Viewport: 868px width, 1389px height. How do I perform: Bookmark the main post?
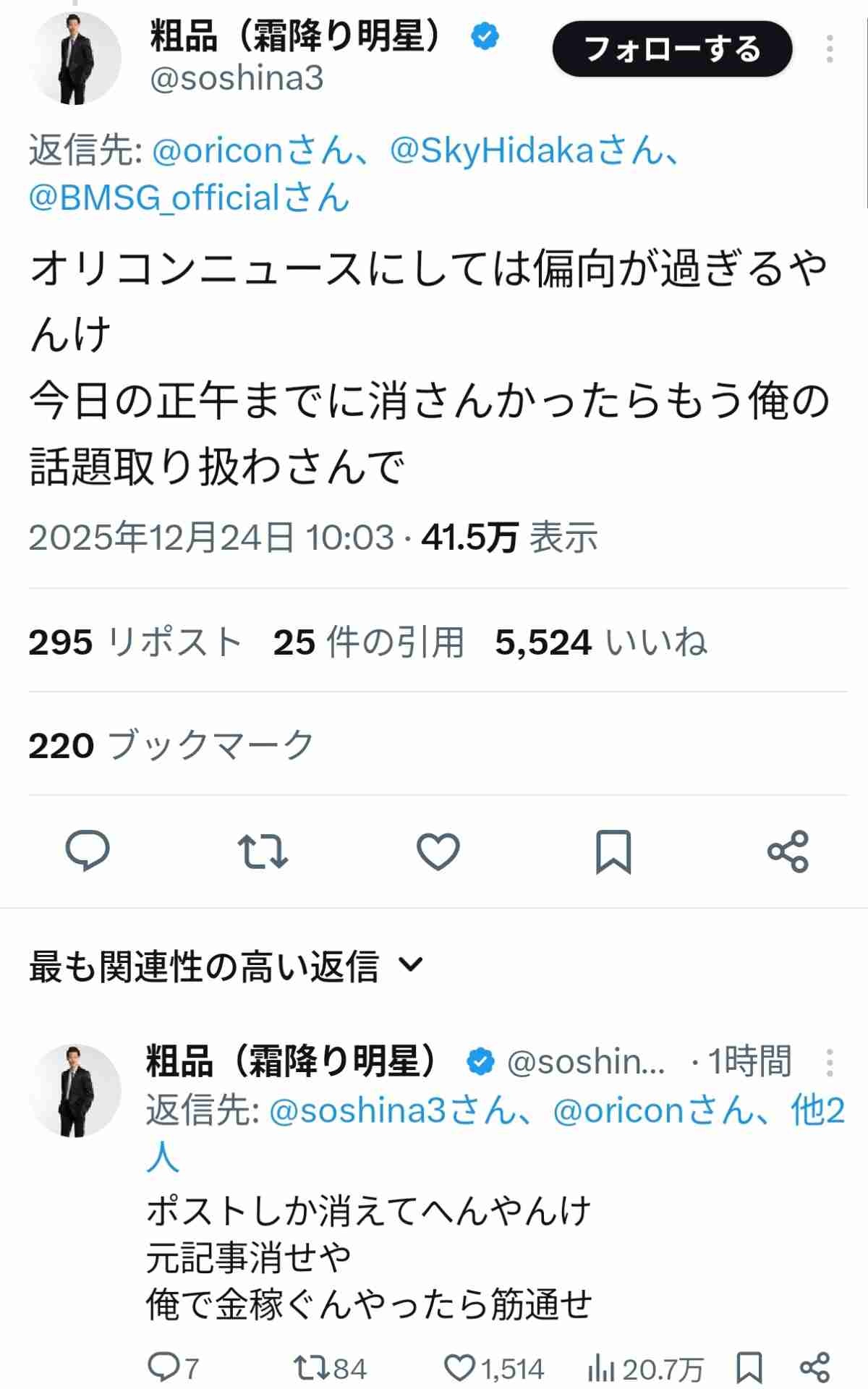tap(613, 851)
